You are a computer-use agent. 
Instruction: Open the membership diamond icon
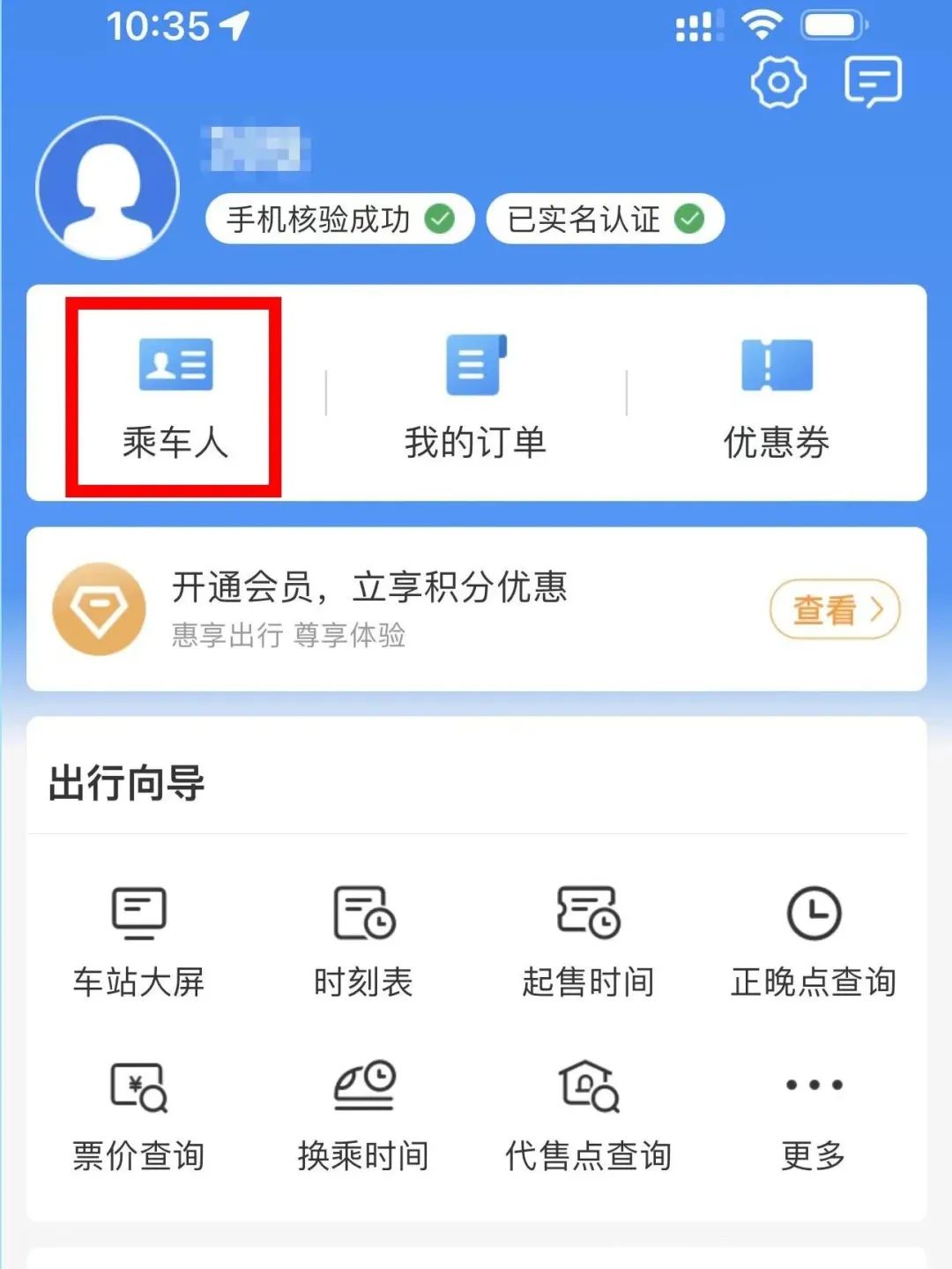(100, 609)
